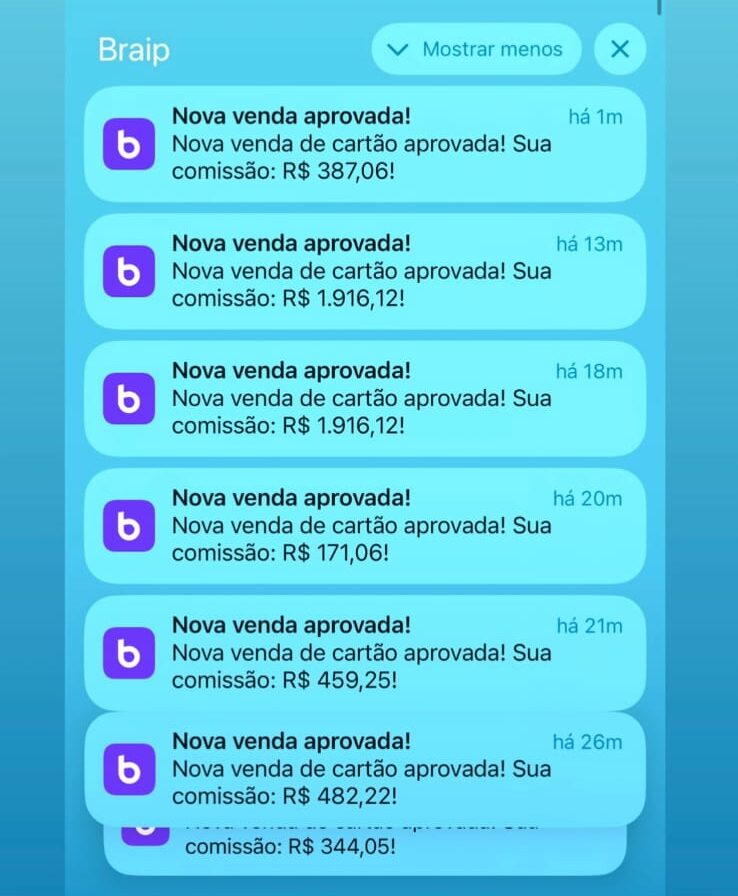Open the notification from há 18m

tap(365, 398)
